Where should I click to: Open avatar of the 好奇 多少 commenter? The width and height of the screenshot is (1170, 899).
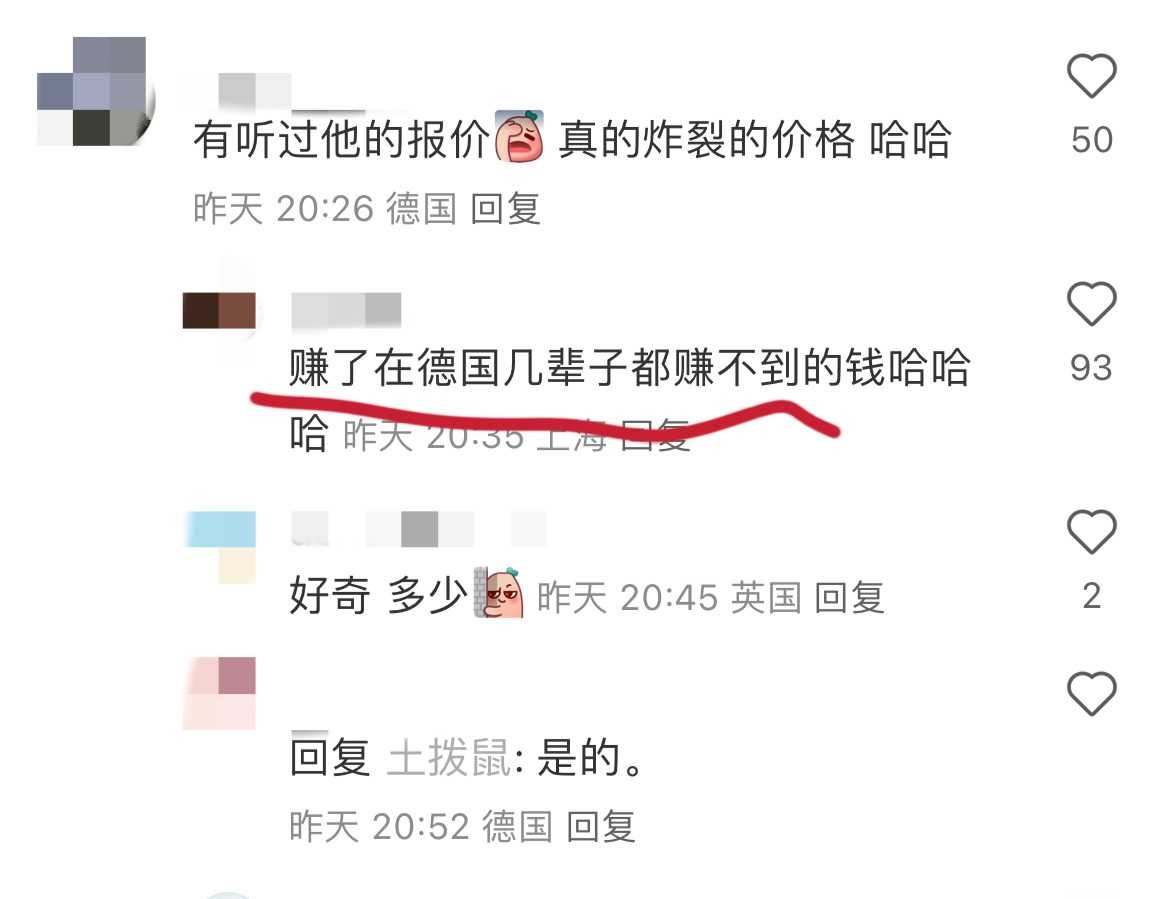click(220, 546)
